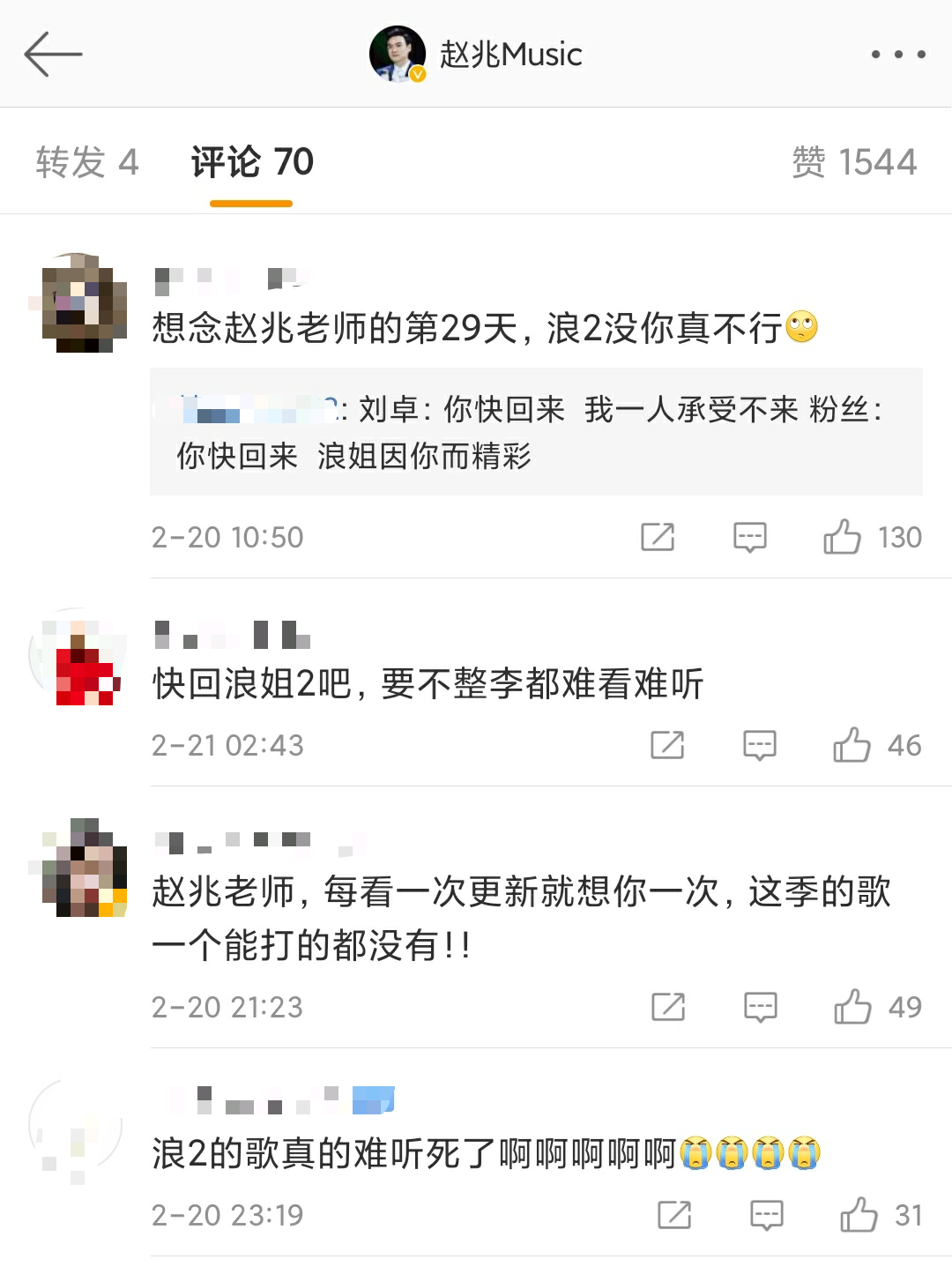Open avatar of the 想念赵兆老师 commenter

coord(85,302)
